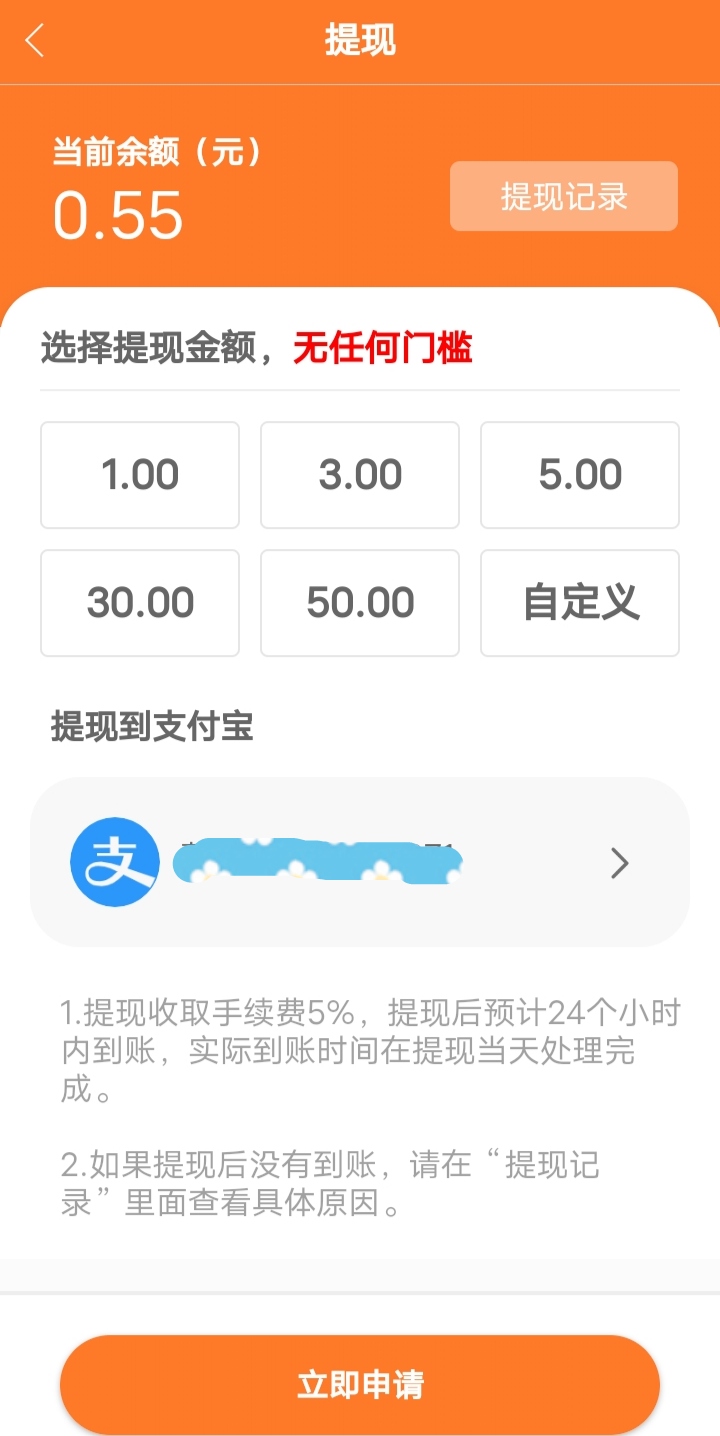Select the 1.00 withdrawal amount
720x1436 pixels.
[140, 475]
